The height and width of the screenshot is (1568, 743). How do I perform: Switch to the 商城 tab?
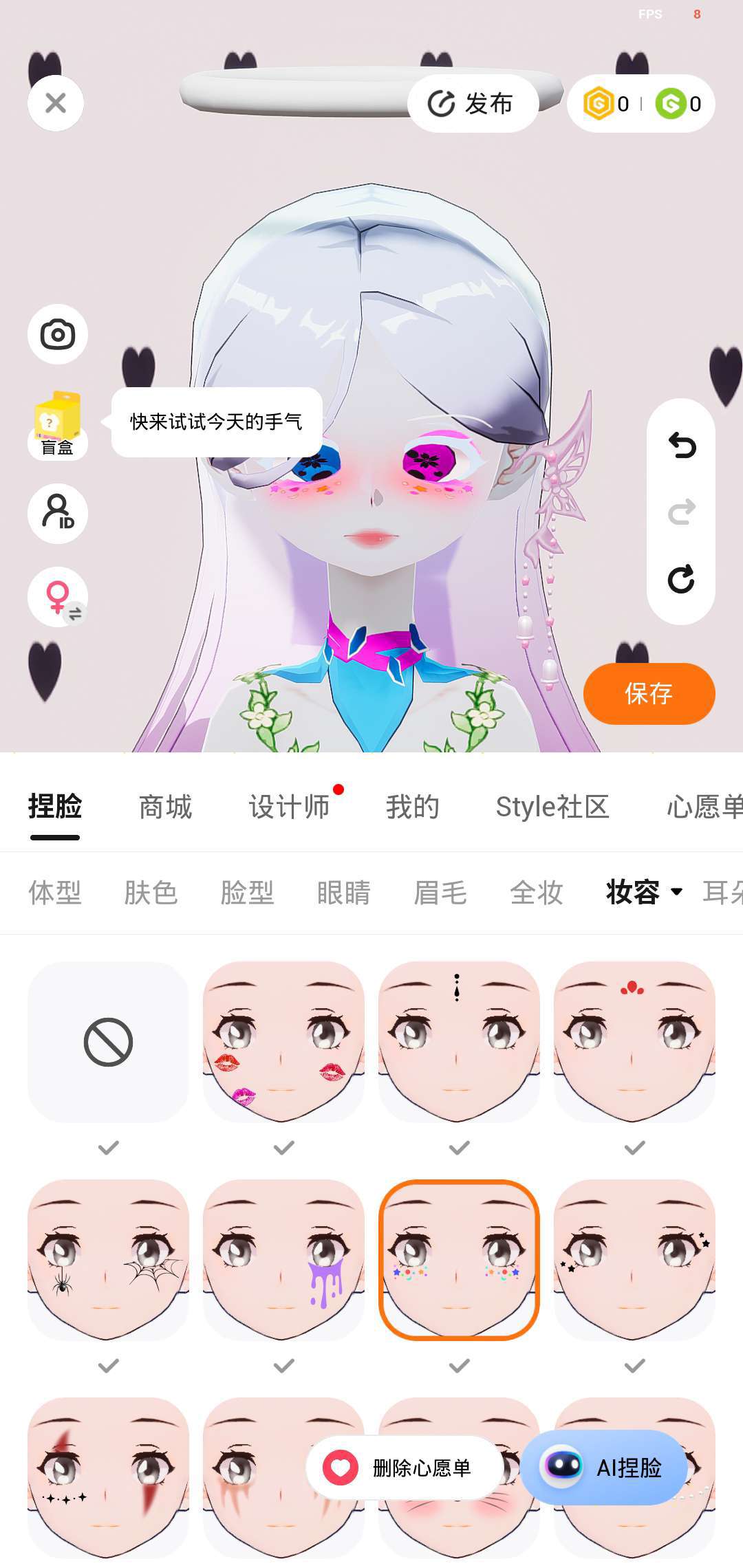tap(165, 807)
